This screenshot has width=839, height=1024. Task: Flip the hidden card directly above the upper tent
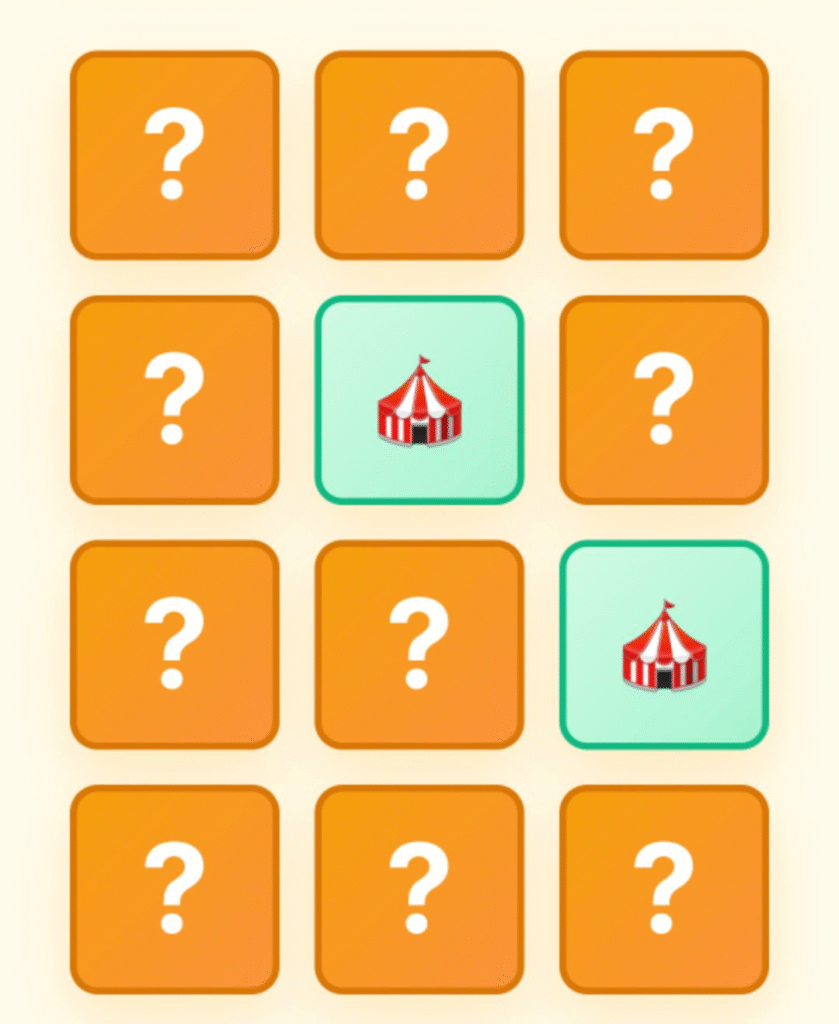pos(419,155)
